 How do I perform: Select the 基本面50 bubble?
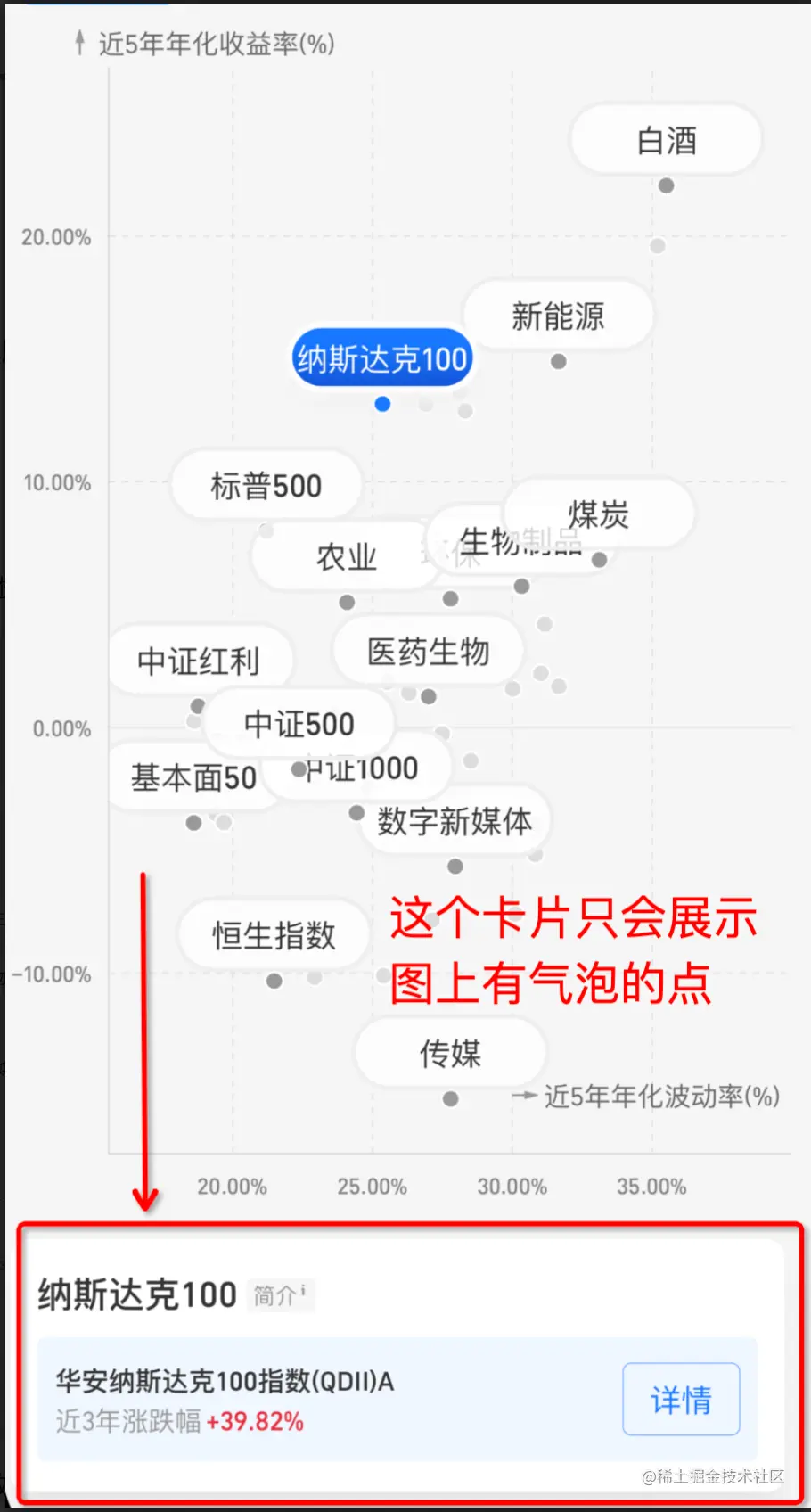(193, 777)
